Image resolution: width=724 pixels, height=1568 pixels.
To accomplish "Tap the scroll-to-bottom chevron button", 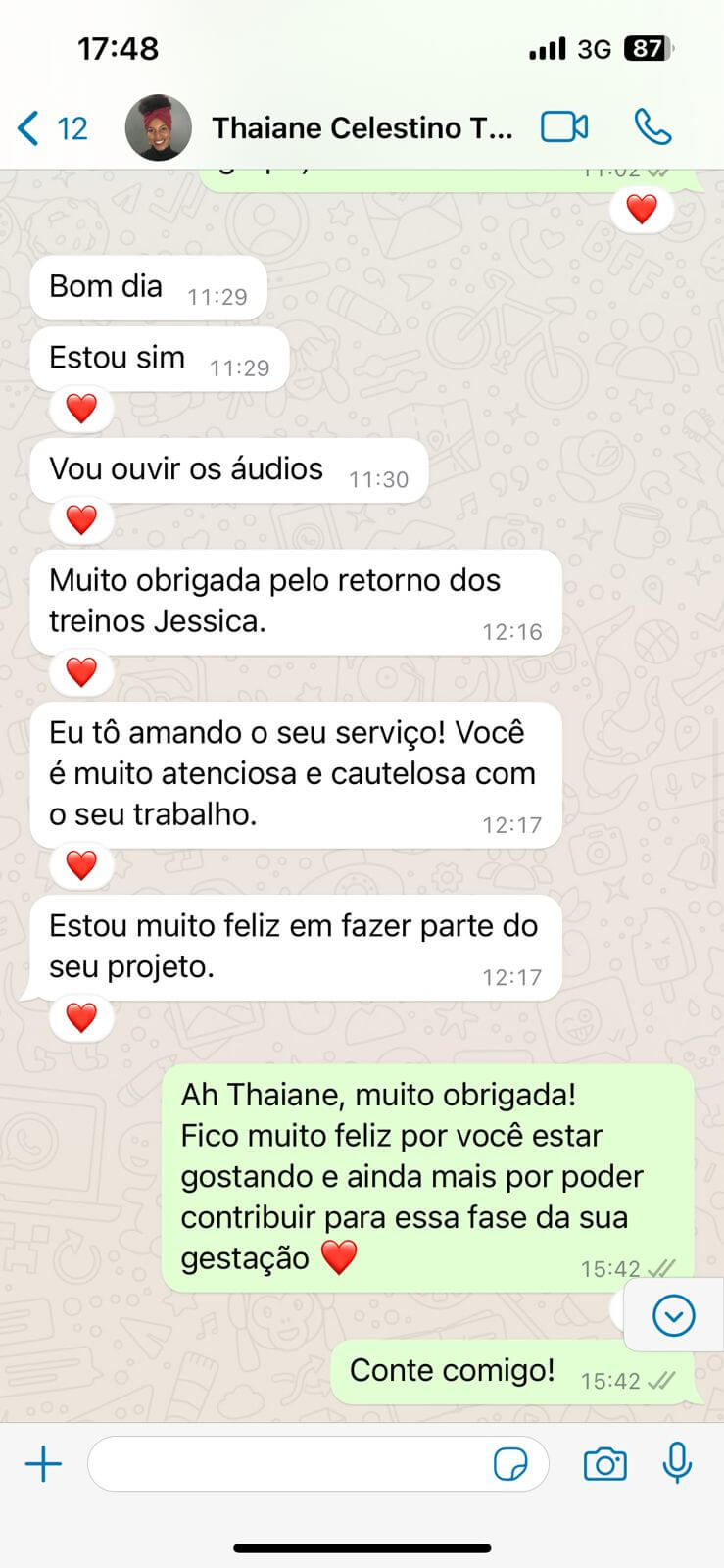I will [673, 1316].
